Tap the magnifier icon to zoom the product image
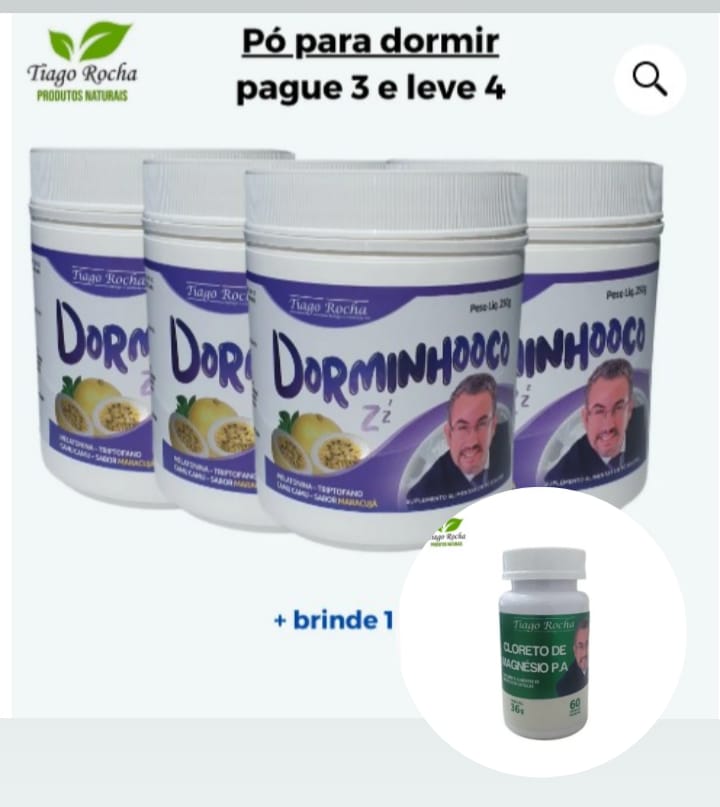 pos(650,80)
